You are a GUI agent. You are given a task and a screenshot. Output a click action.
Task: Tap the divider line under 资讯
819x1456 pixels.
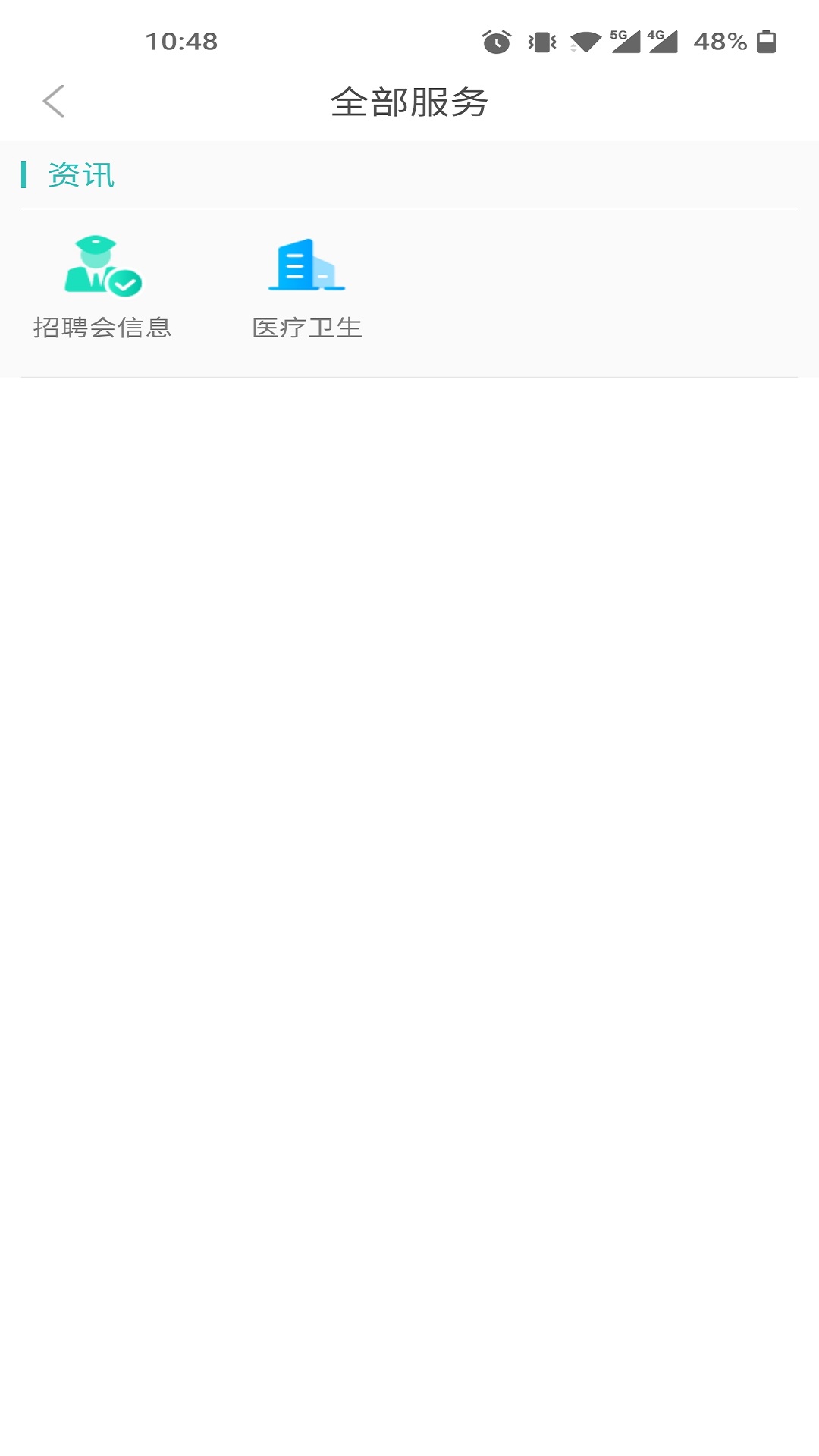[409, 206]
